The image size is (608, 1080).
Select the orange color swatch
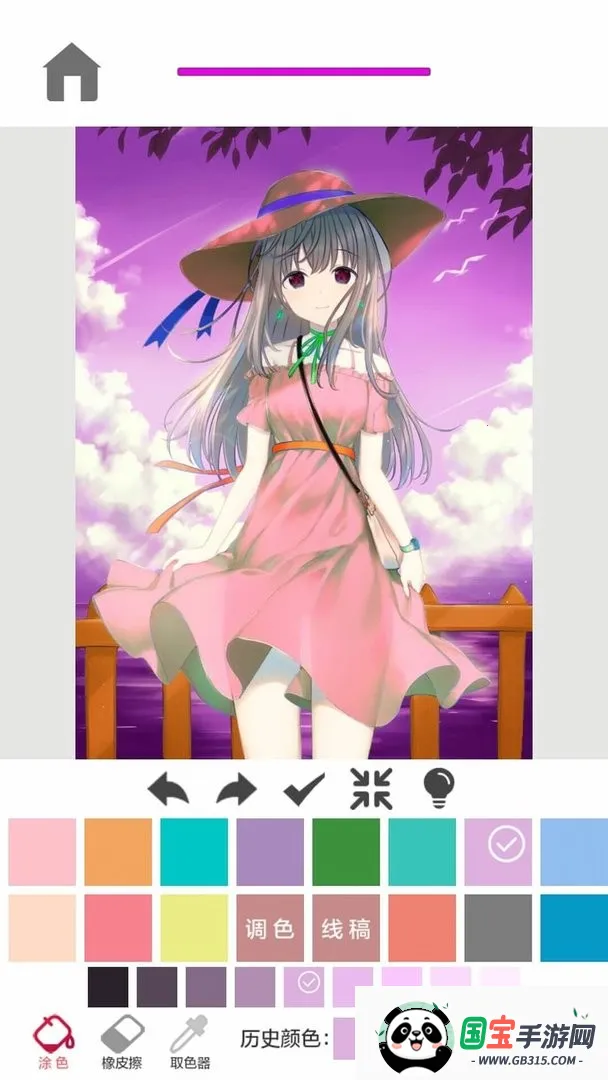tap(118, 852)
